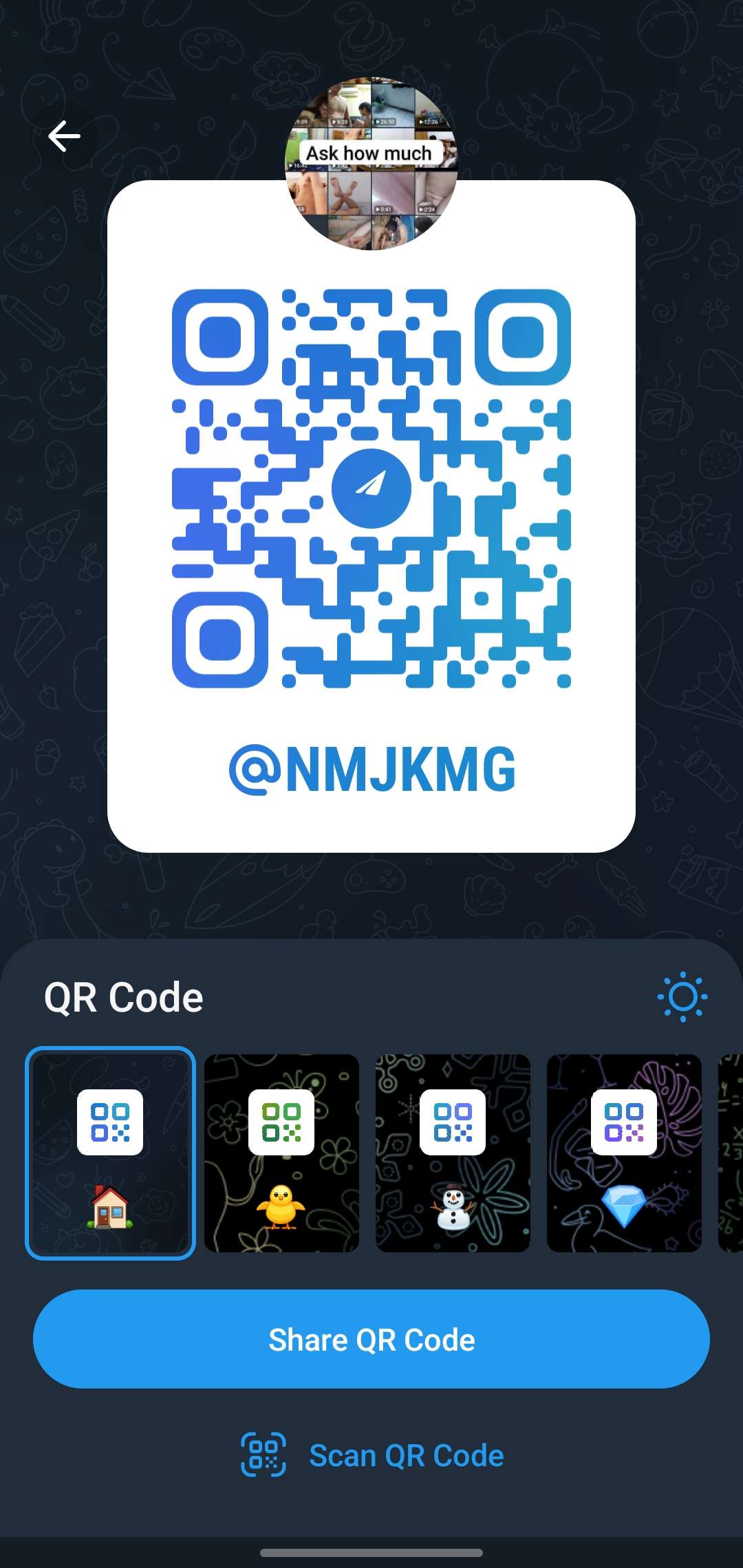Choose the chick QR theme
This screenshot has width=743, height=1568.
click(281, 1153)
